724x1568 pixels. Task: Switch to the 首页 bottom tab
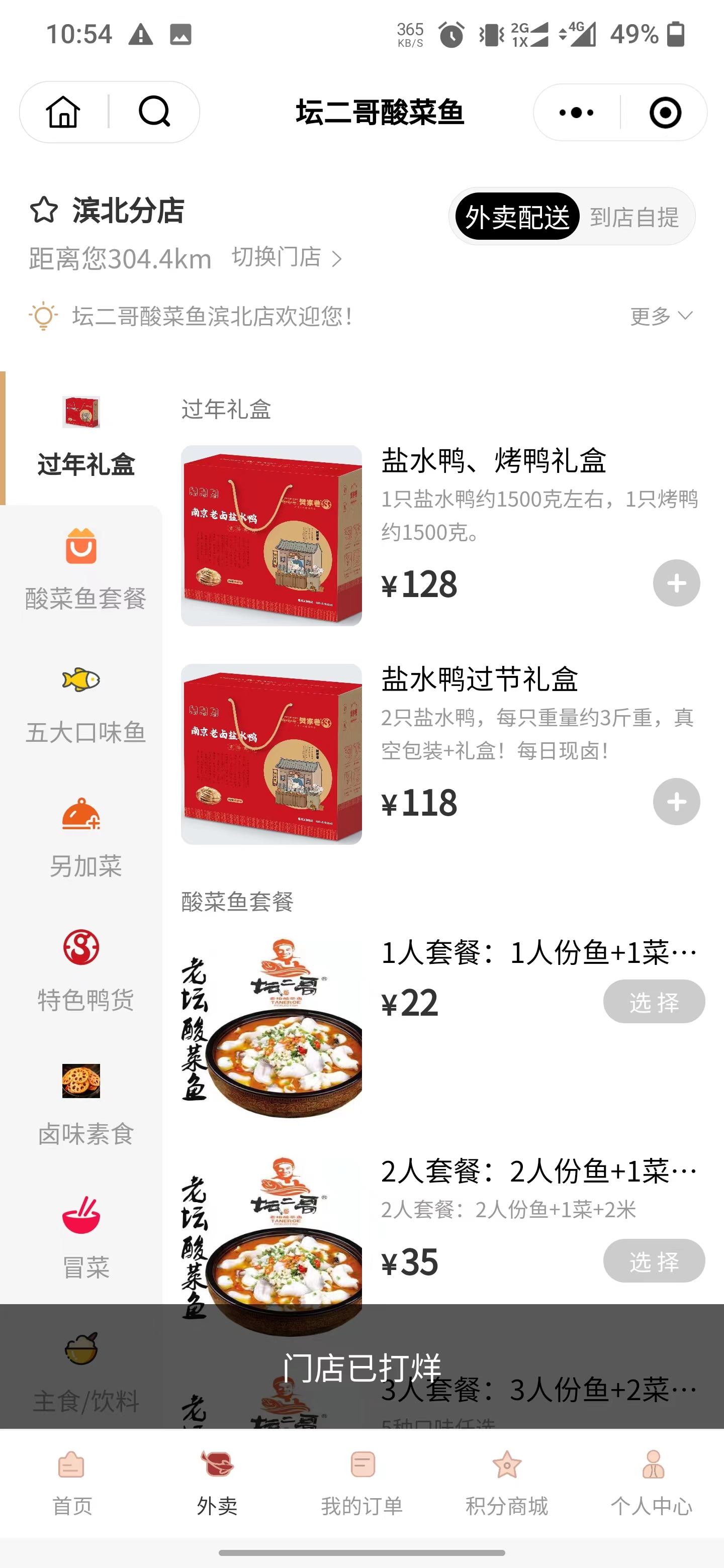(x=72, y=1483)
